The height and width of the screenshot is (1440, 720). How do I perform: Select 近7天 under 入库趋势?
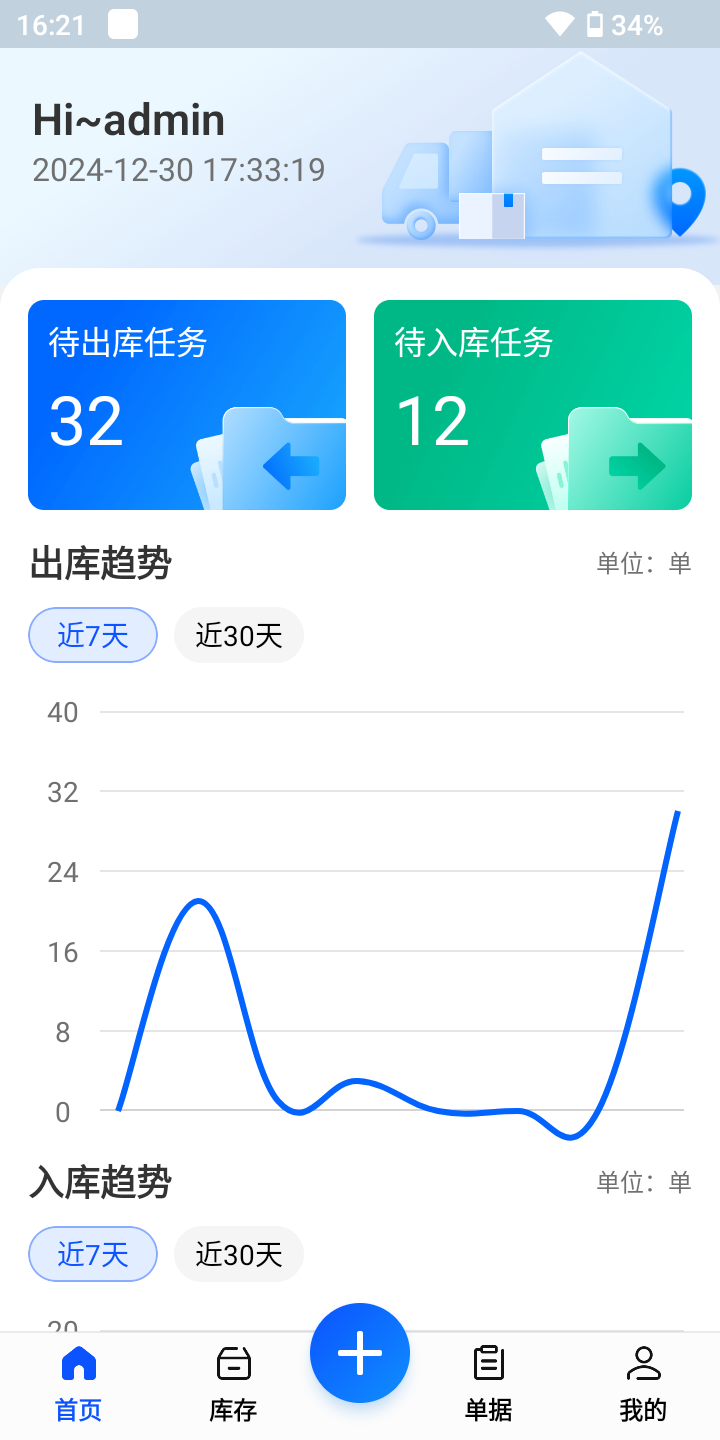pos(93,1254)
